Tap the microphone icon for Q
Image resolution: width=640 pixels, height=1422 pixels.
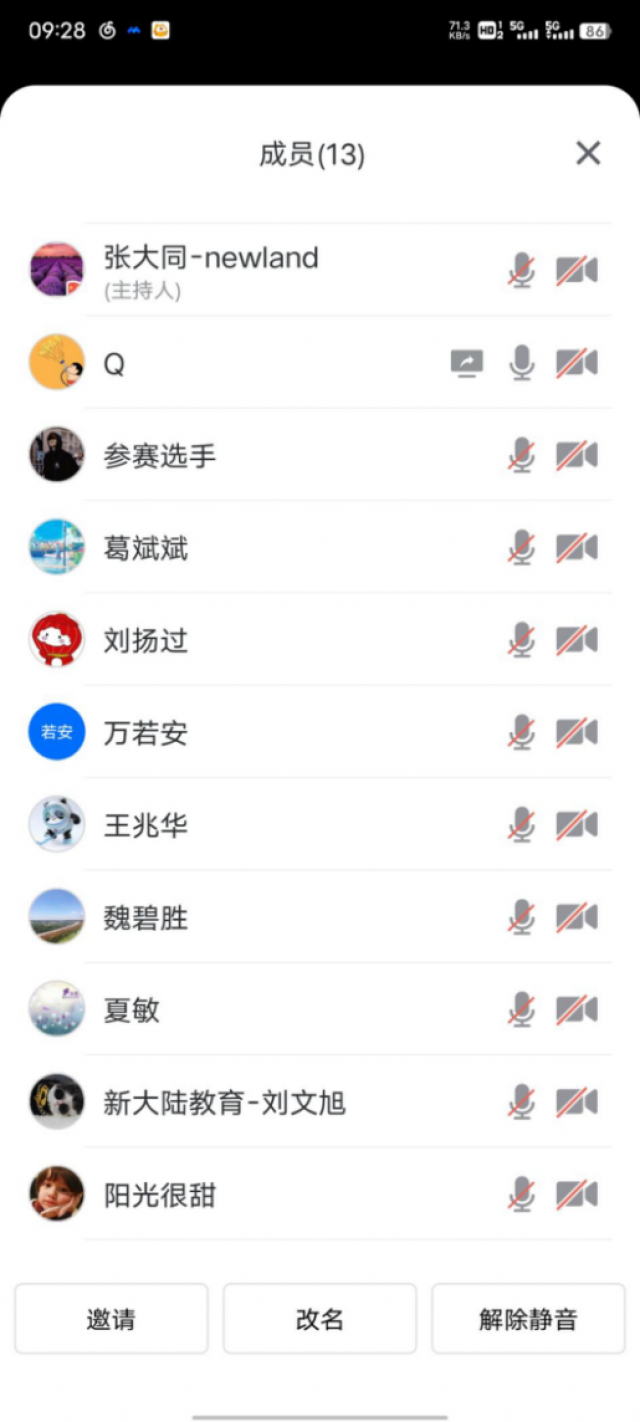521,363
